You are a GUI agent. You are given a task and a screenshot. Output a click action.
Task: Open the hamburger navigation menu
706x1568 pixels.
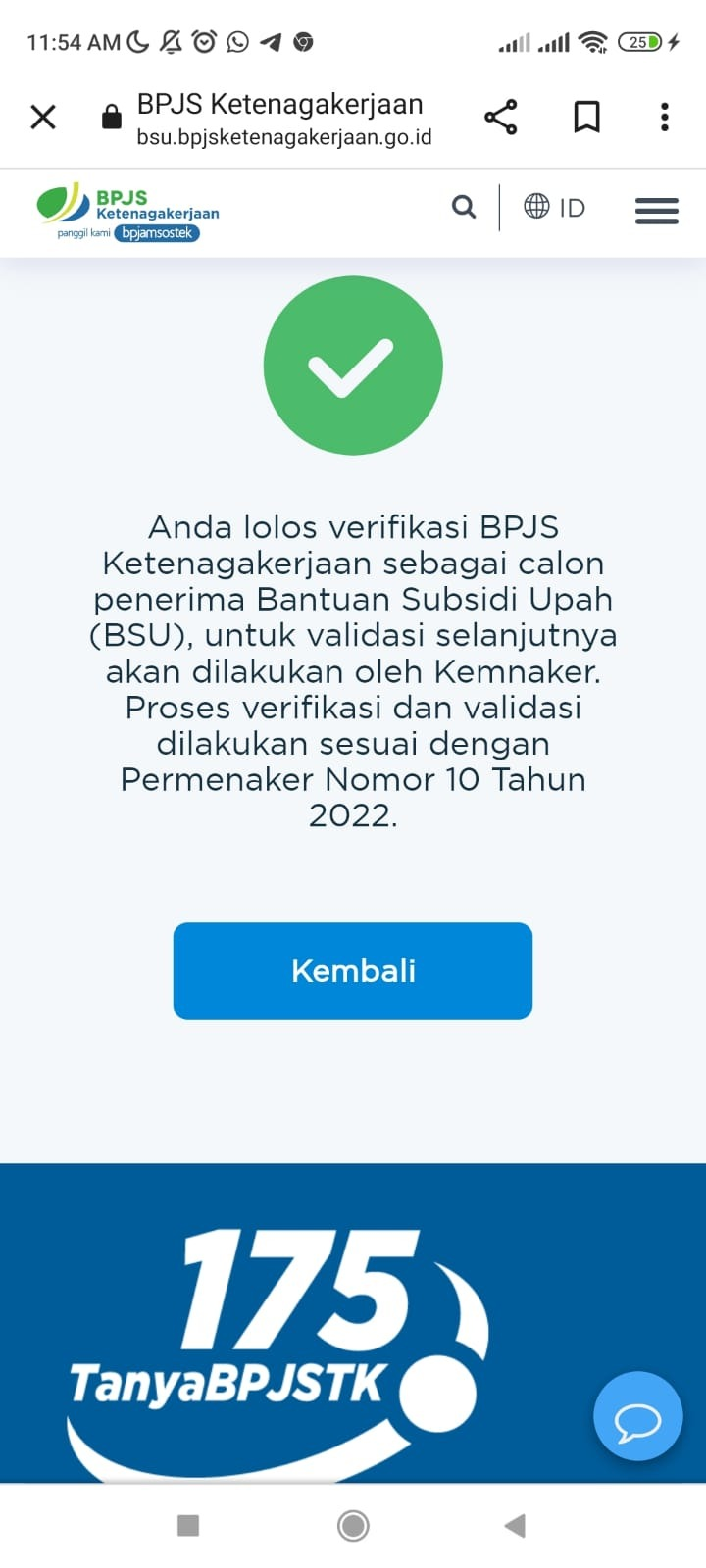coord(657,210)
